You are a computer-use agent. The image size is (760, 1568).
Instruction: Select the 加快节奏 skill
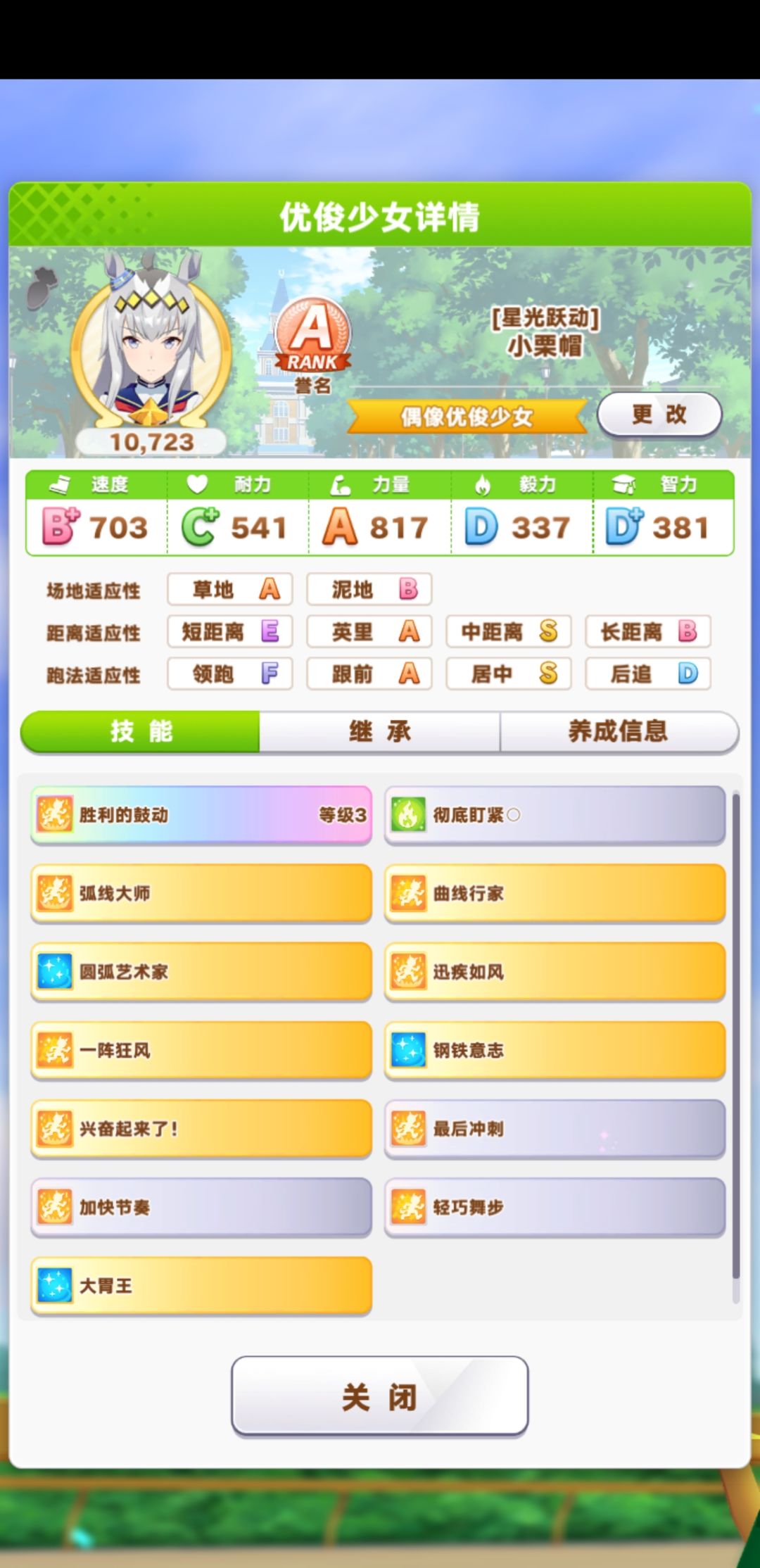(x=201, y=1207)
